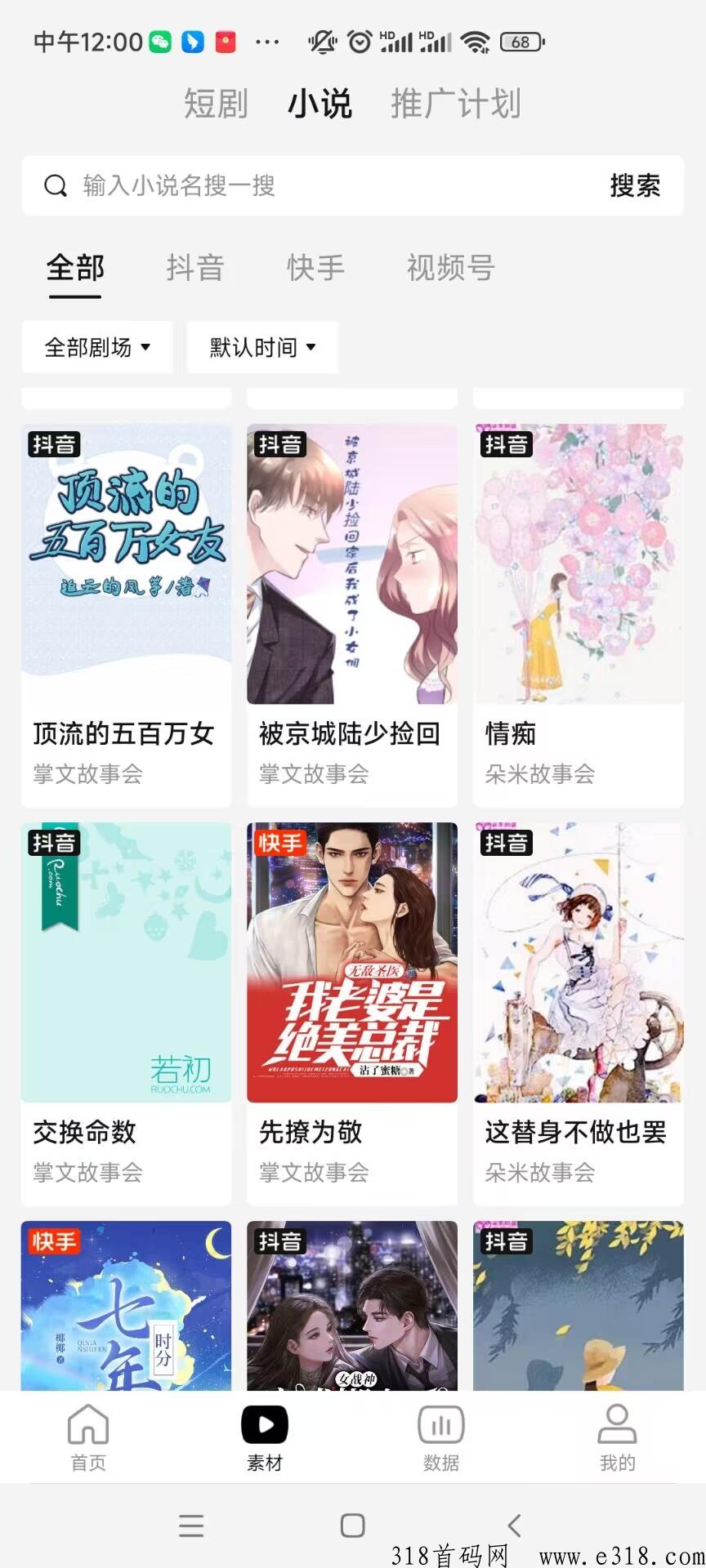Select the 视频号 platform filter
This screenshot has height=1568, width=706.
point(451,268)
